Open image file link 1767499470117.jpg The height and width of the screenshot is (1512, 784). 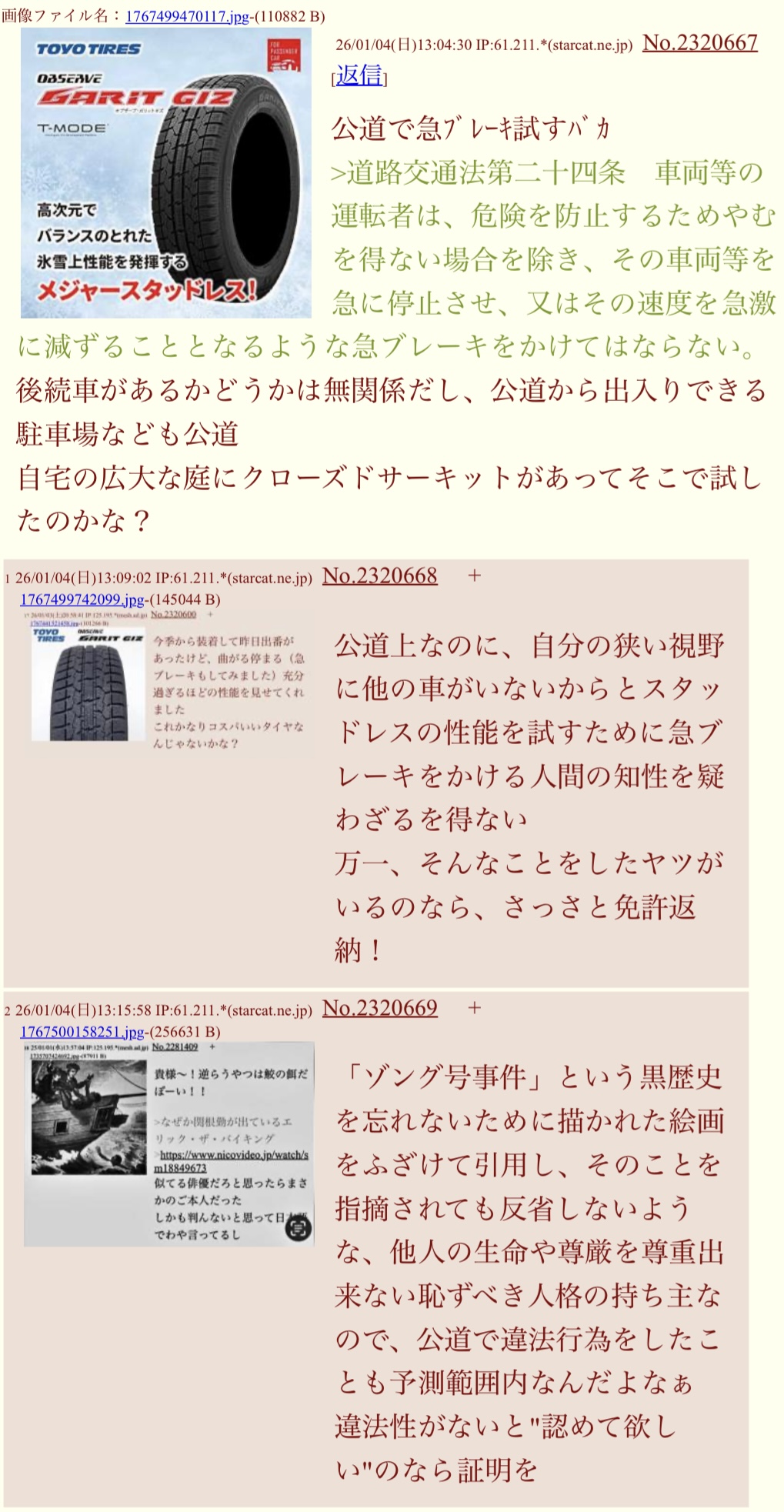coord(187,16)
